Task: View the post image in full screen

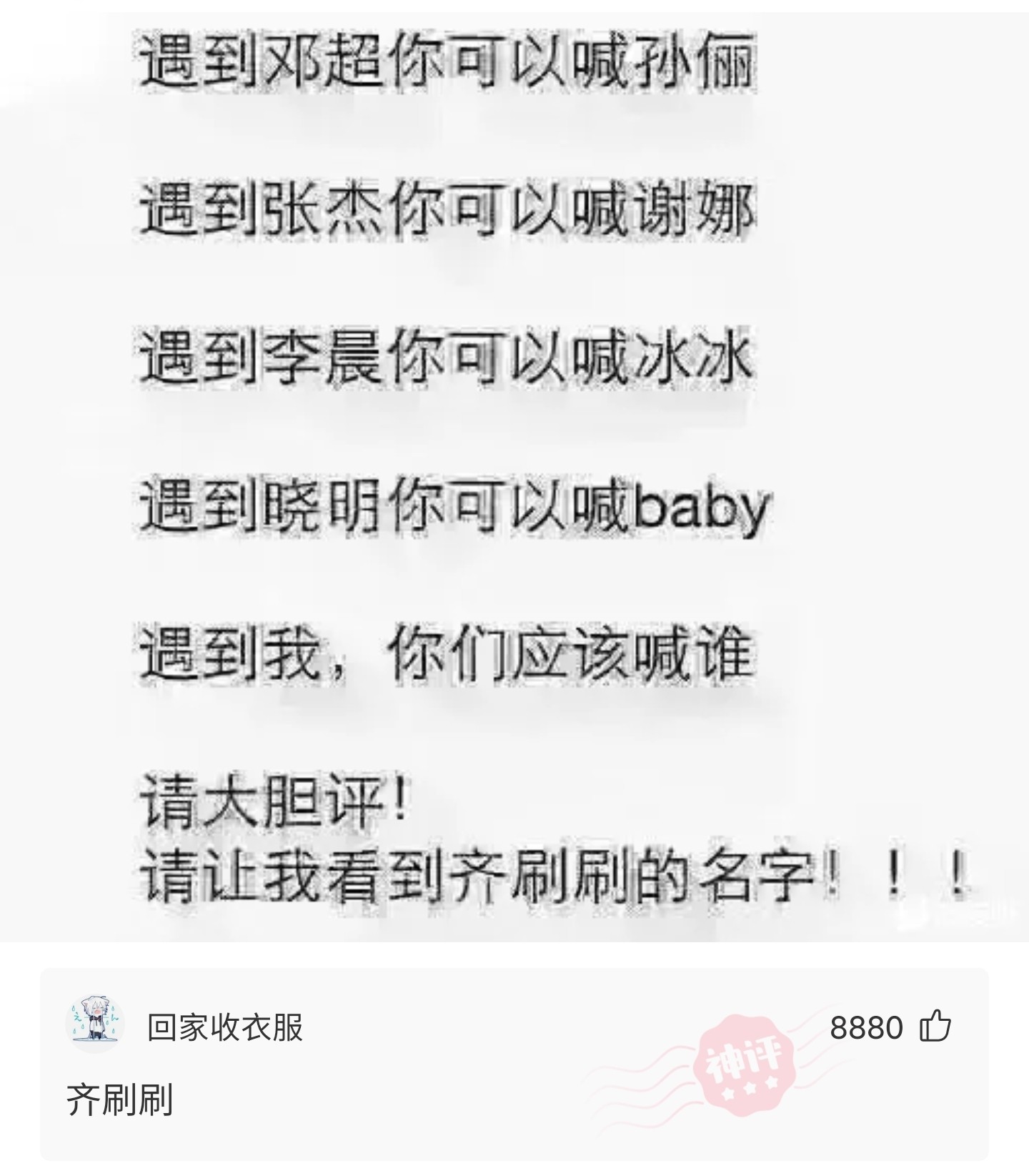Action: click(x=514, y=465)
